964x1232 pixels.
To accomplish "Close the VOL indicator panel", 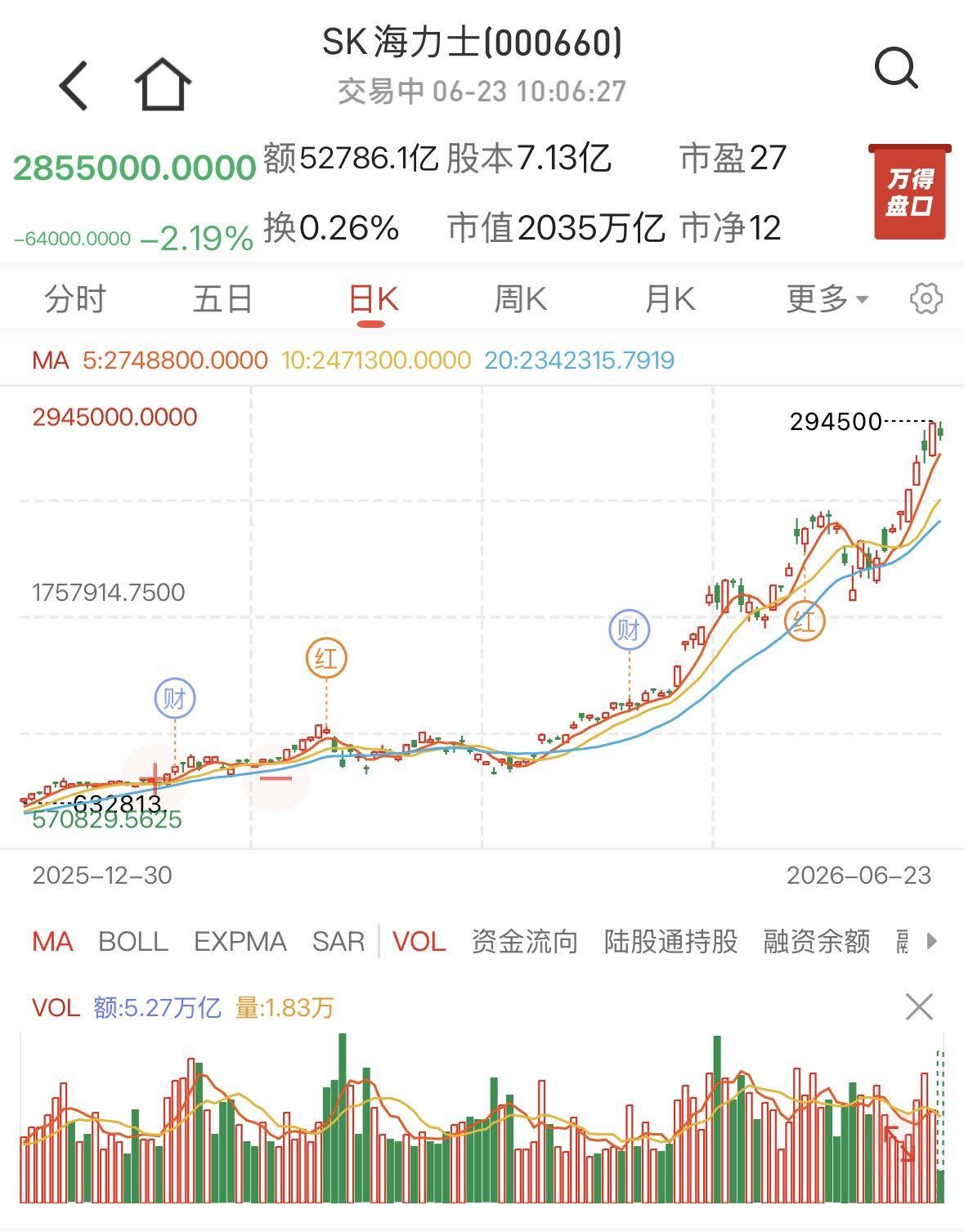I will (x=919, y=1007).
